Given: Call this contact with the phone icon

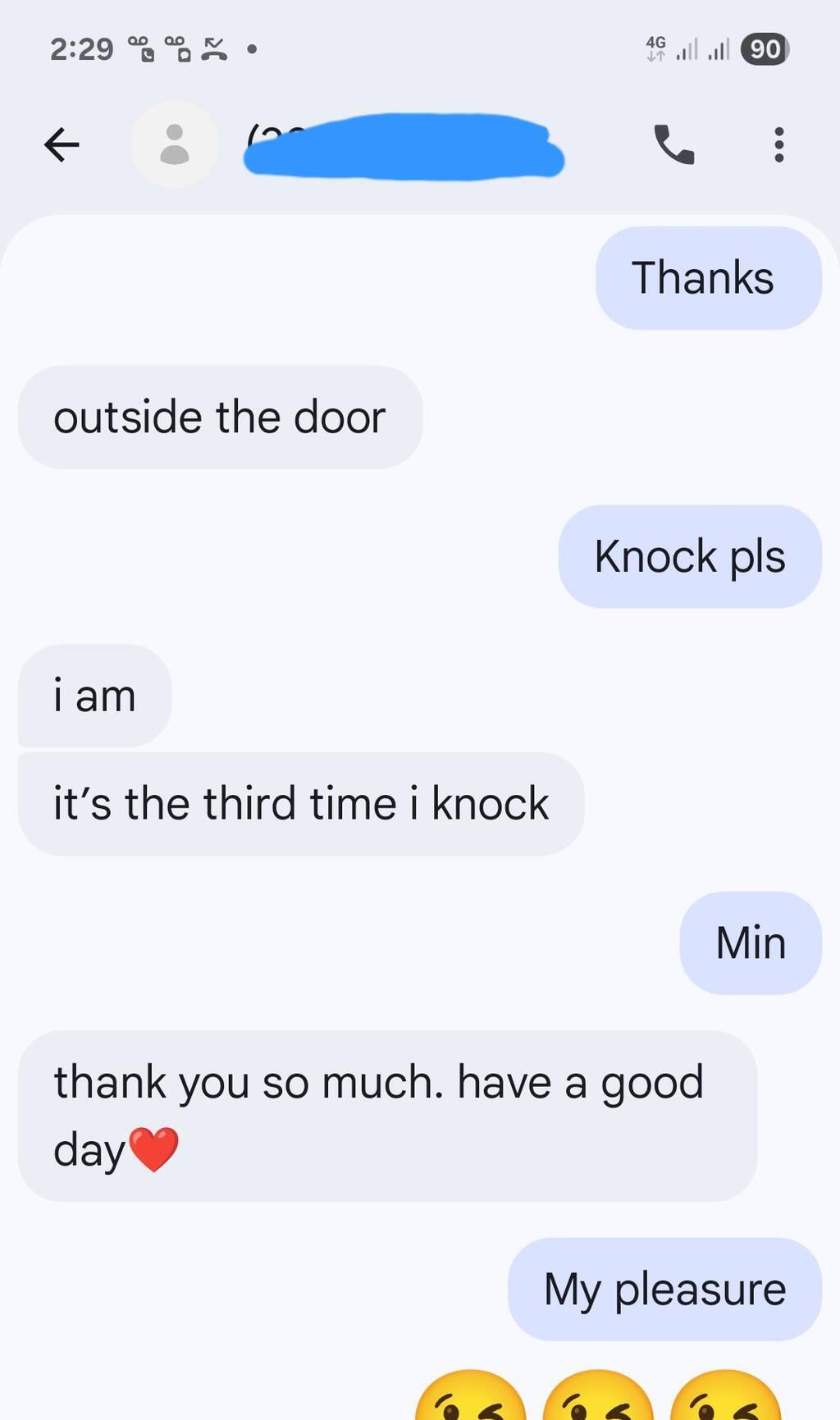Looking at the screenshot, I should [673, 145].
